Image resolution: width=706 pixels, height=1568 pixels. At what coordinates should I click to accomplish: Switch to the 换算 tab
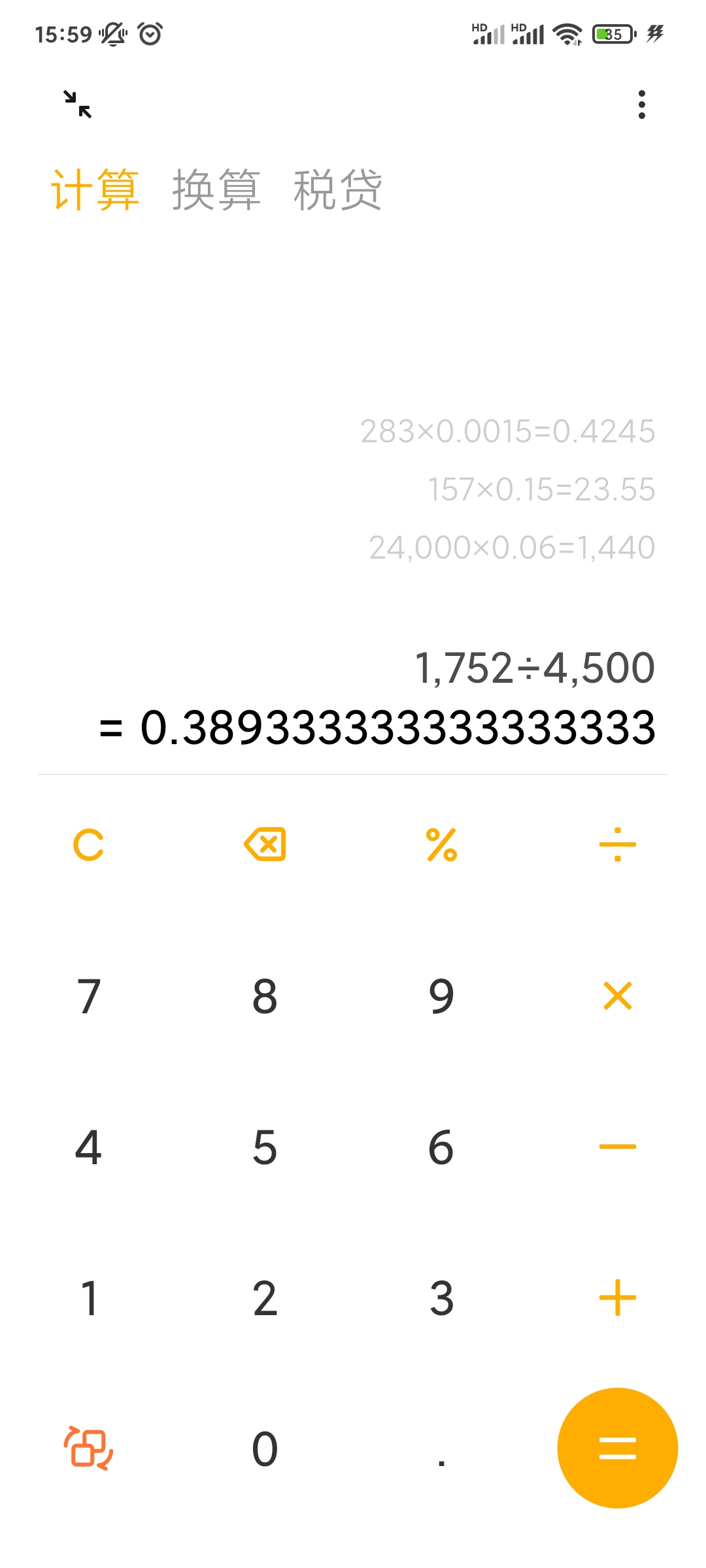coord(216,190)
